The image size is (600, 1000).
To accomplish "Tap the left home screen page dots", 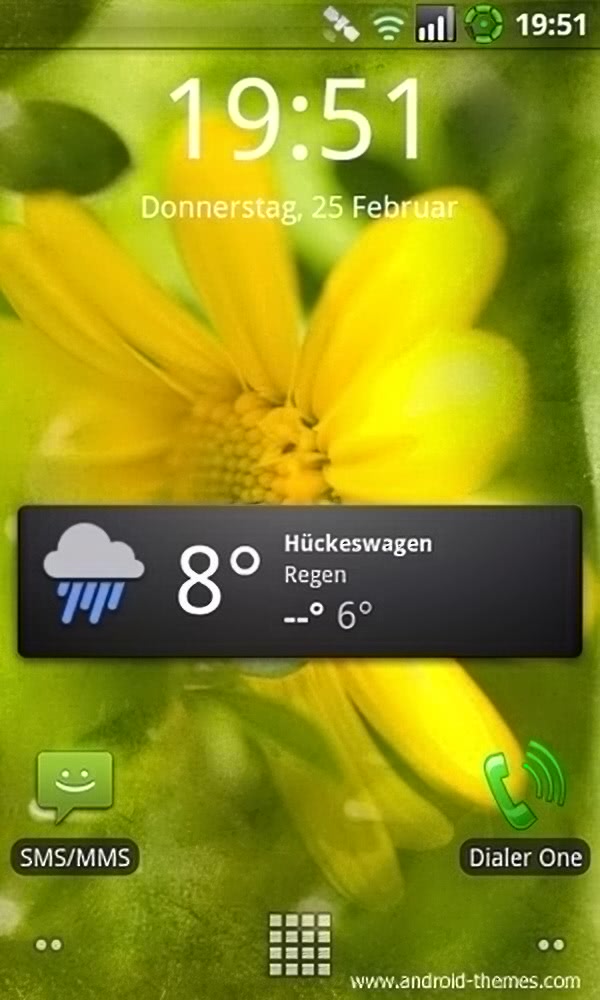I will pyautogui.click(x=47, y=944).
